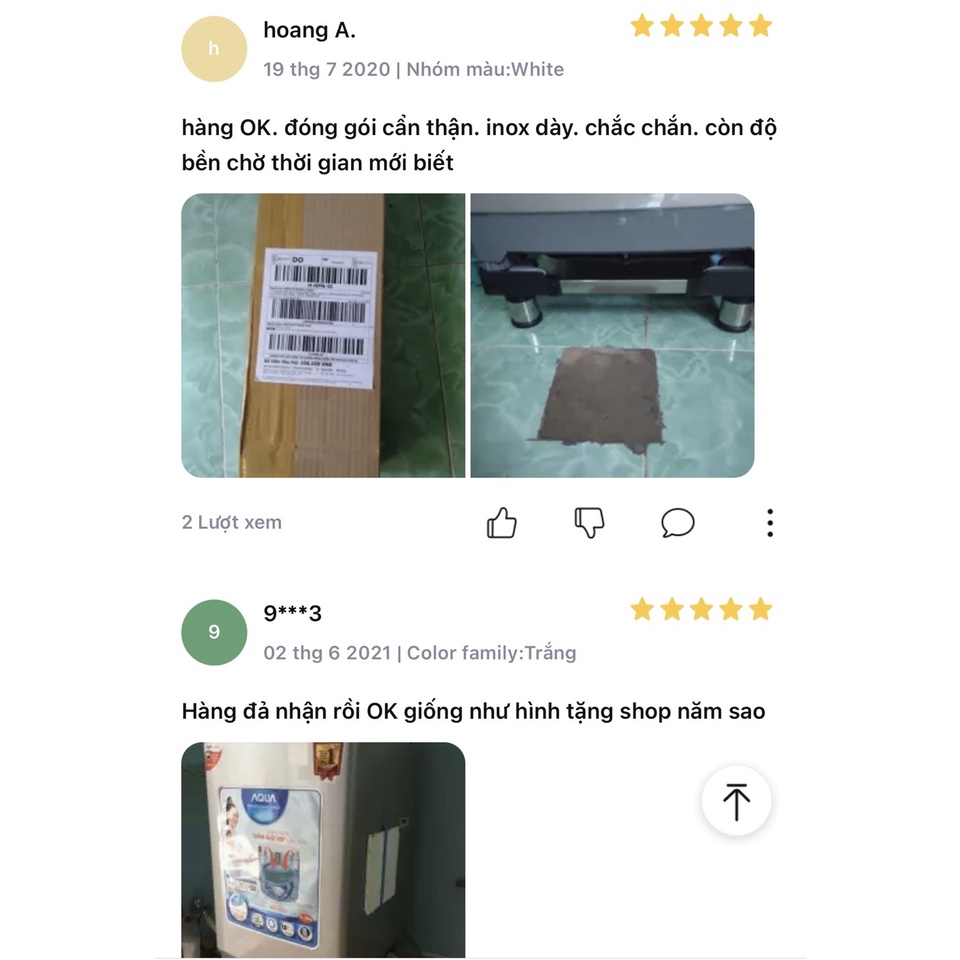
Task: Open overflow menu on hoang A.'s review
Action: point(769,522)
